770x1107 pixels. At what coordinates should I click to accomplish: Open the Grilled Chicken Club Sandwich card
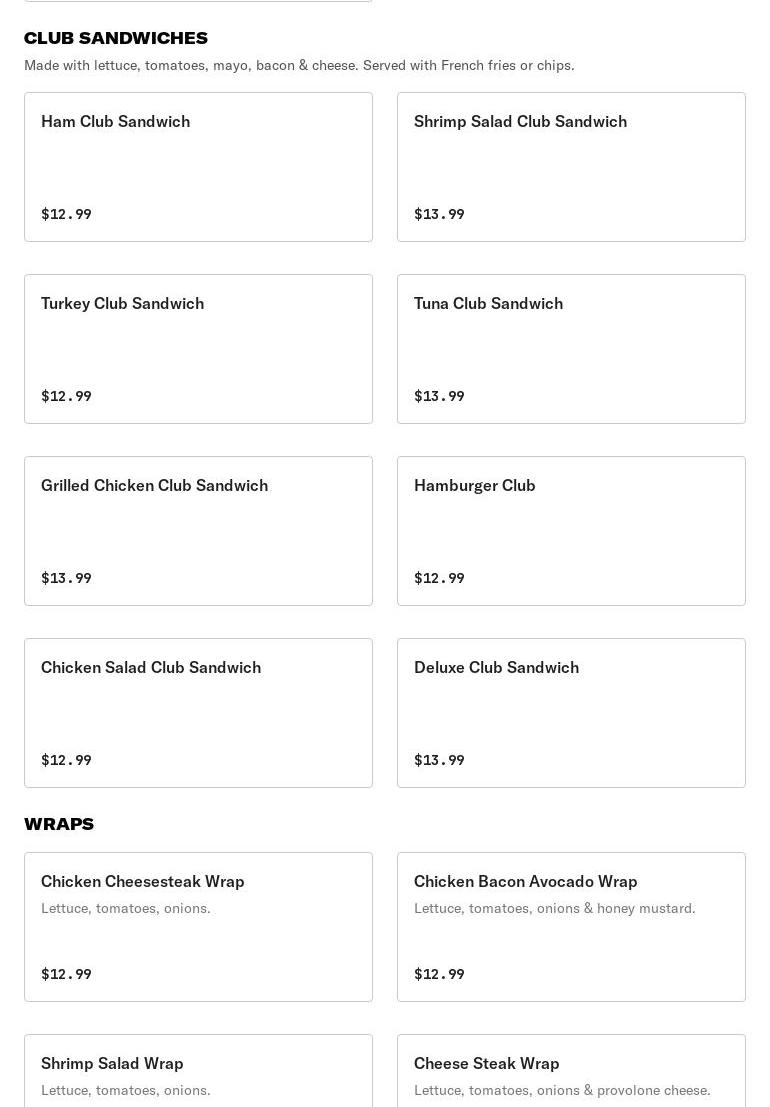click(x=198, y=531)
